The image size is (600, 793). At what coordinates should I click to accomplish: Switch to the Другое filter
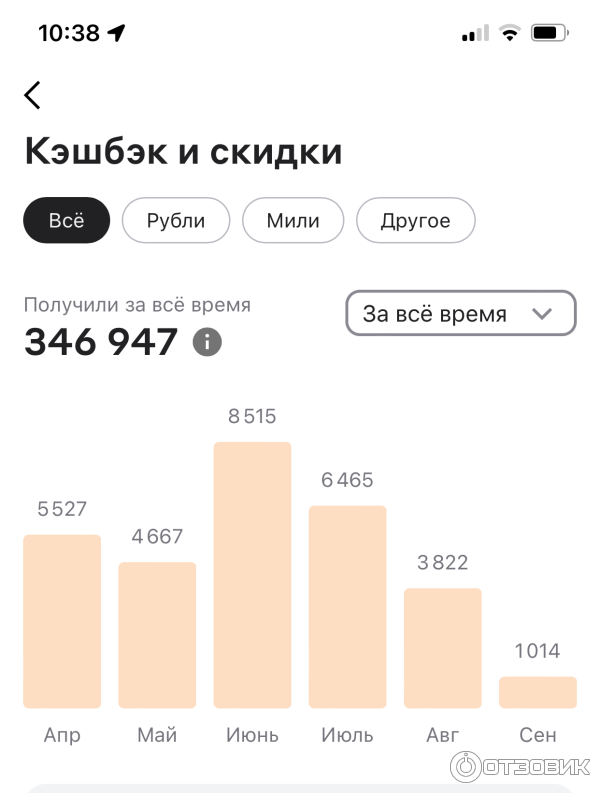click(415, 220)
